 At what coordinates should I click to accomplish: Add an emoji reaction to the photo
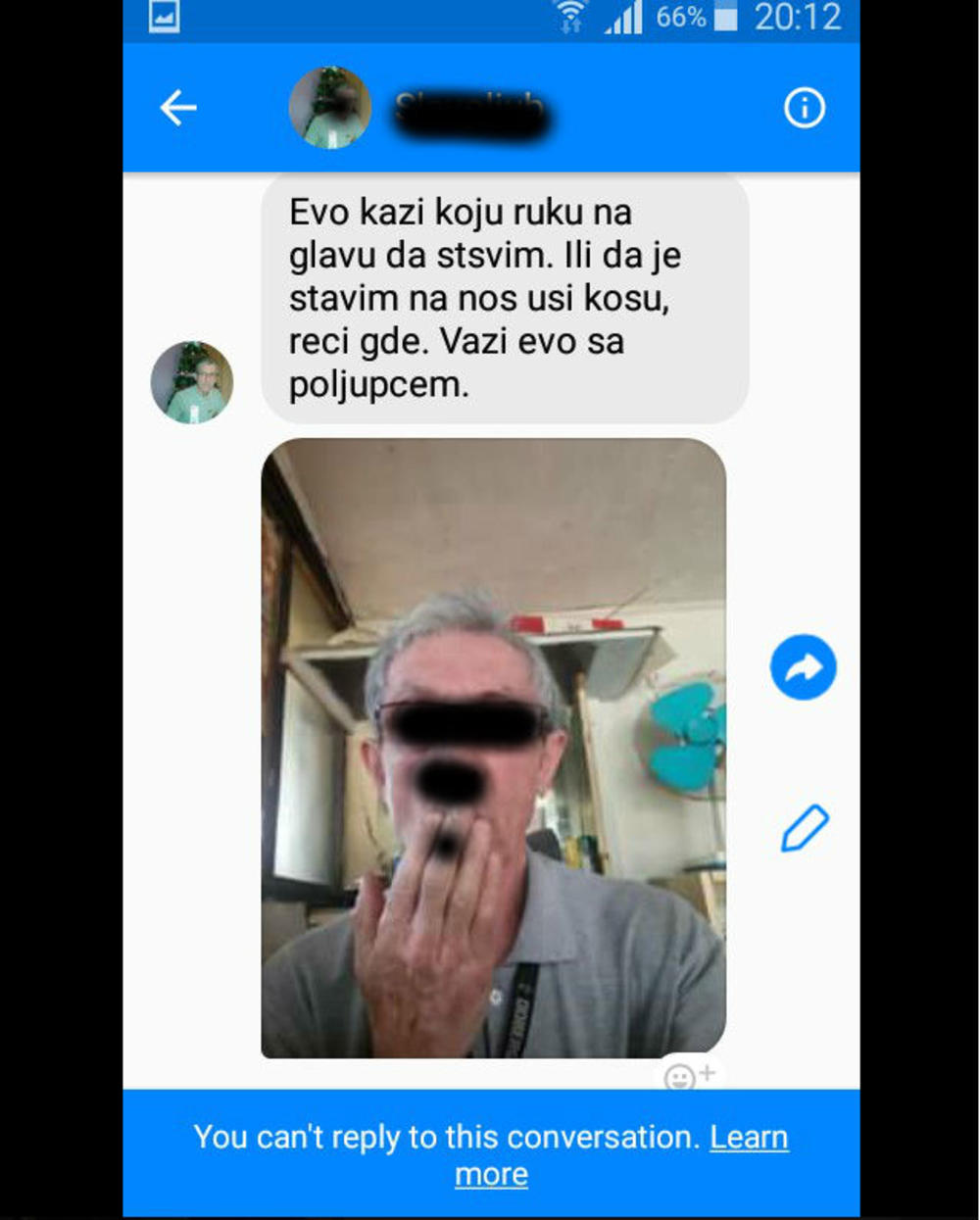coord(689,1076)
